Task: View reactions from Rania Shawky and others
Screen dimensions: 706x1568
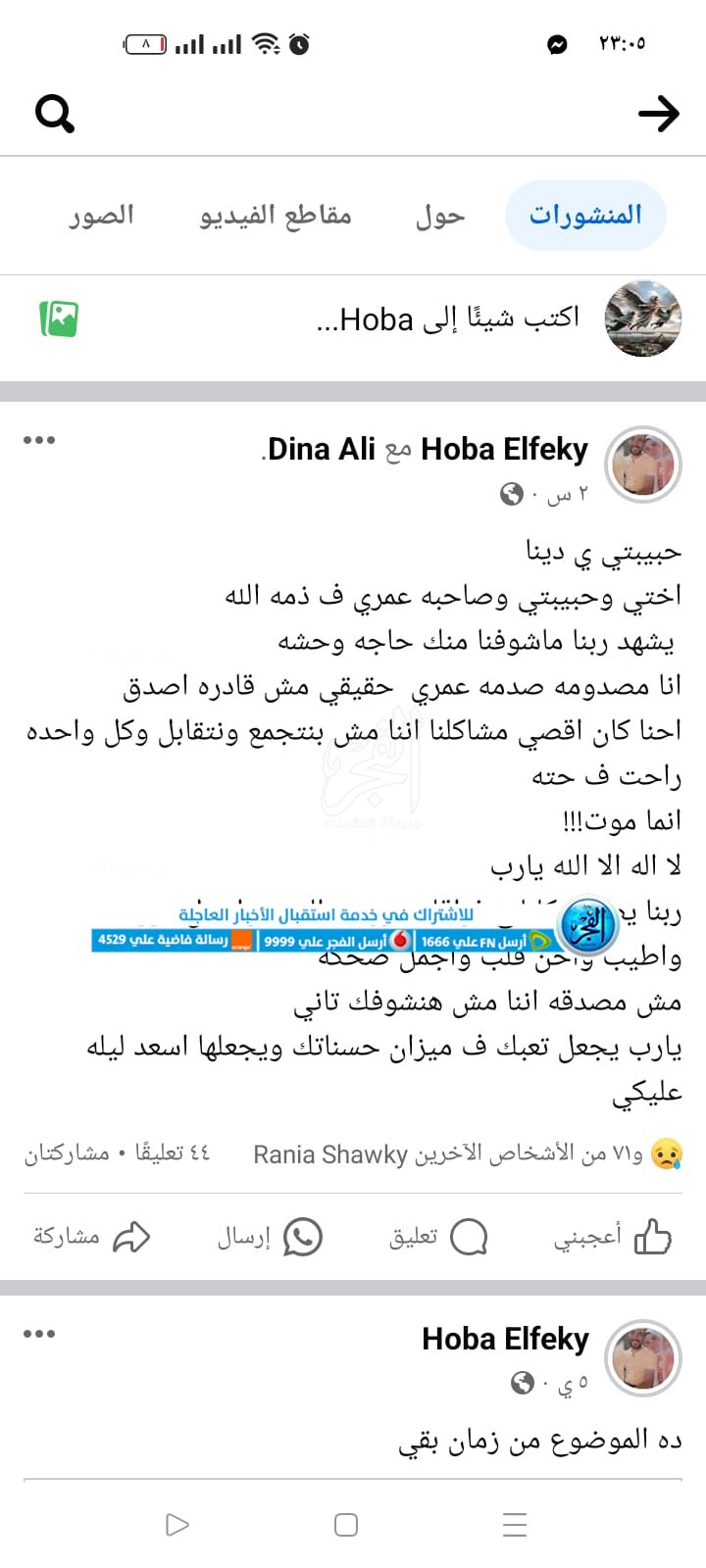Action: pyautogui.click(x=461, y=1154)
